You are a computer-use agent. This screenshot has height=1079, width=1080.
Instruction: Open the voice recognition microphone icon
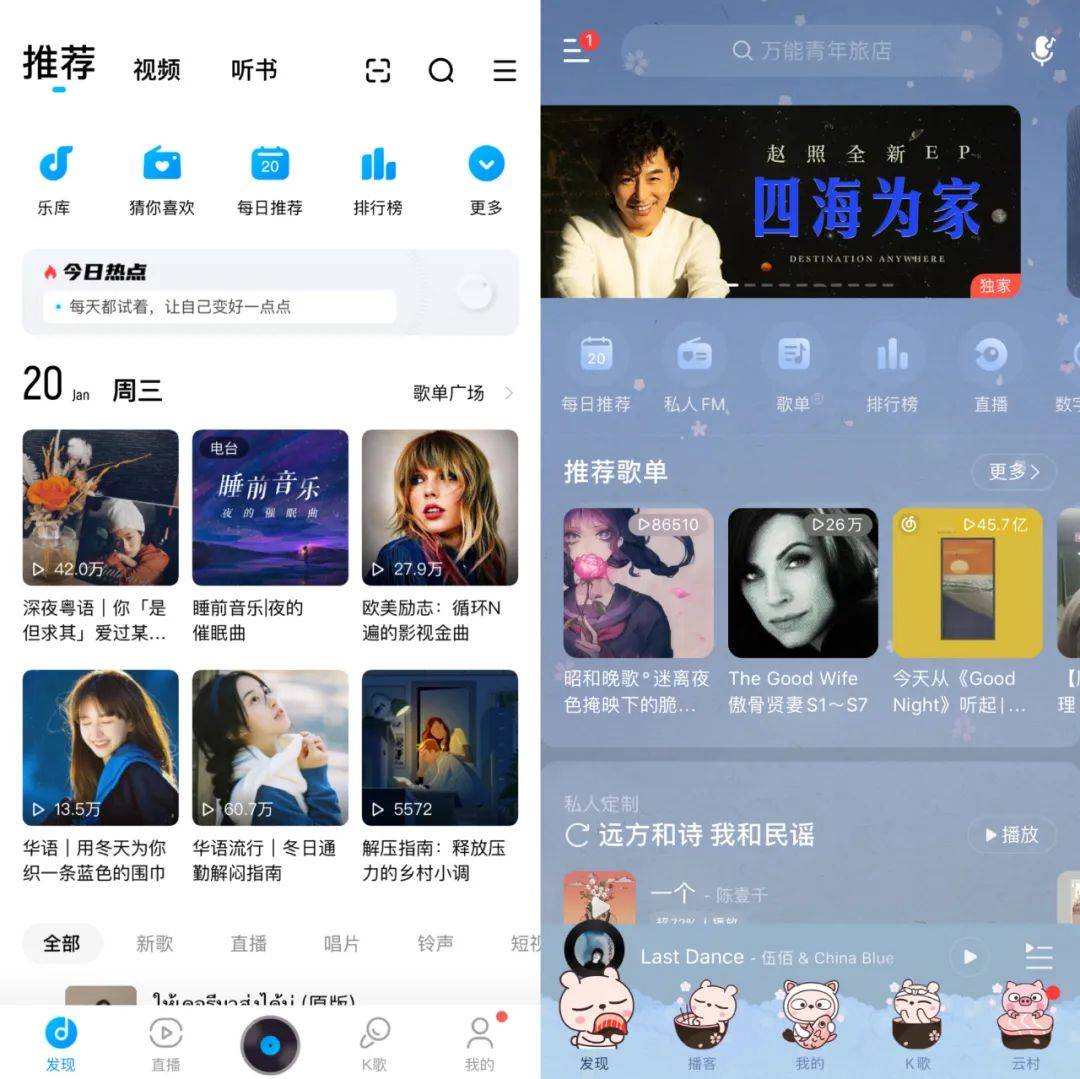click(x=1043, y=50)
